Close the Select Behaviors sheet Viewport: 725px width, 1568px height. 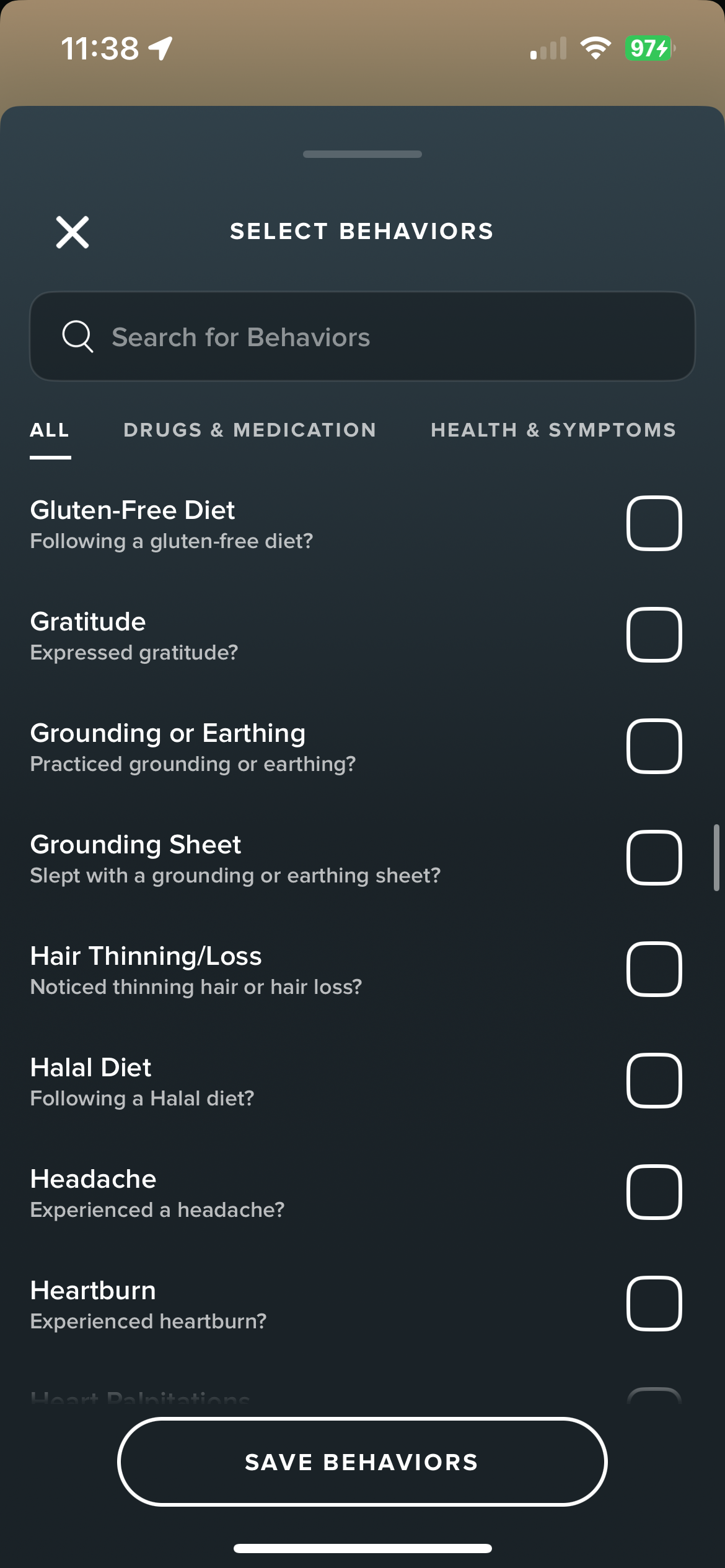click(x=72, y=232)
